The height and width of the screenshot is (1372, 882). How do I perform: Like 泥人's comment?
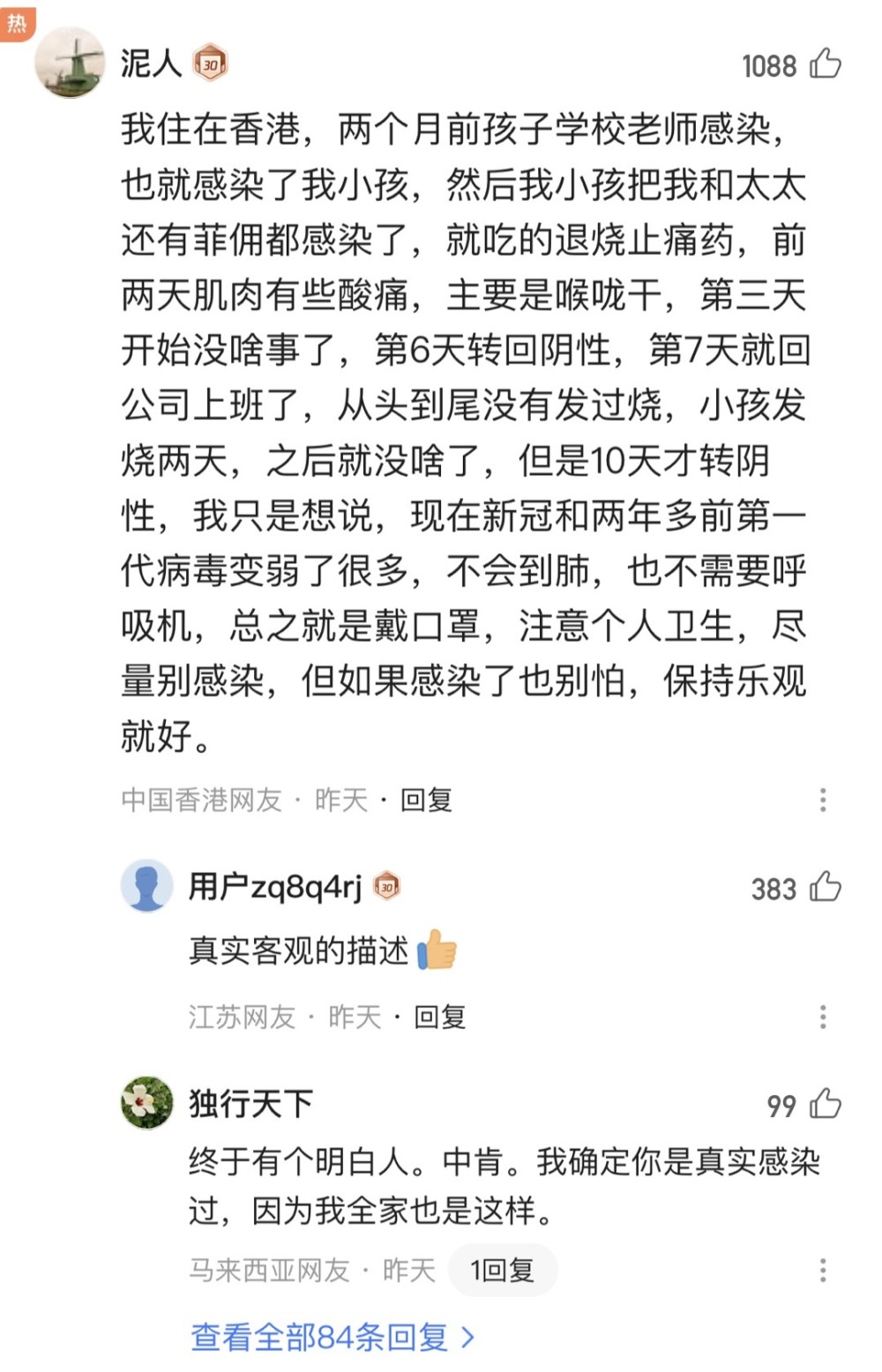825,64
